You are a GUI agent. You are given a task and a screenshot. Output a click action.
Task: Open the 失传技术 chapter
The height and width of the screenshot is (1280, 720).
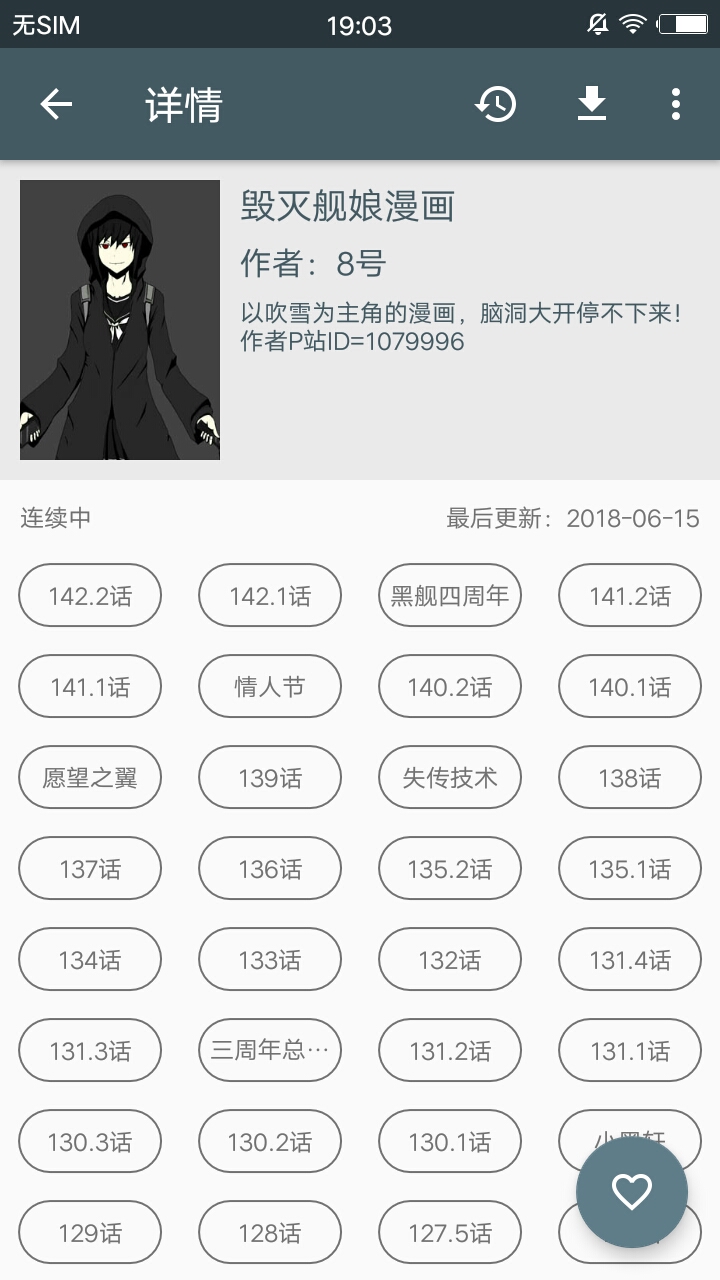[450, 778]
